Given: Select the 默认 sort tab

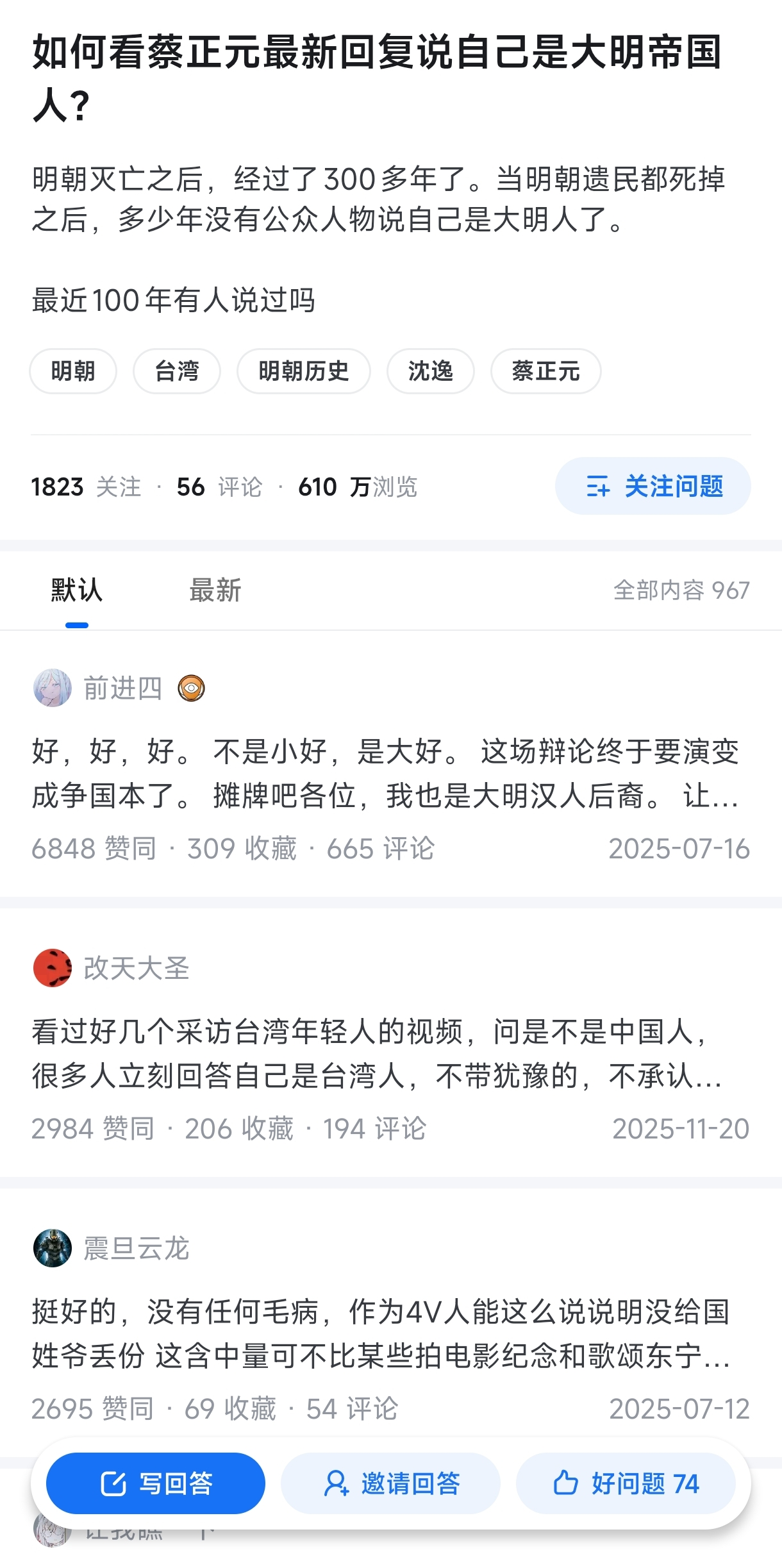Looking at the screenshot, I should click(x=77, y=590).
